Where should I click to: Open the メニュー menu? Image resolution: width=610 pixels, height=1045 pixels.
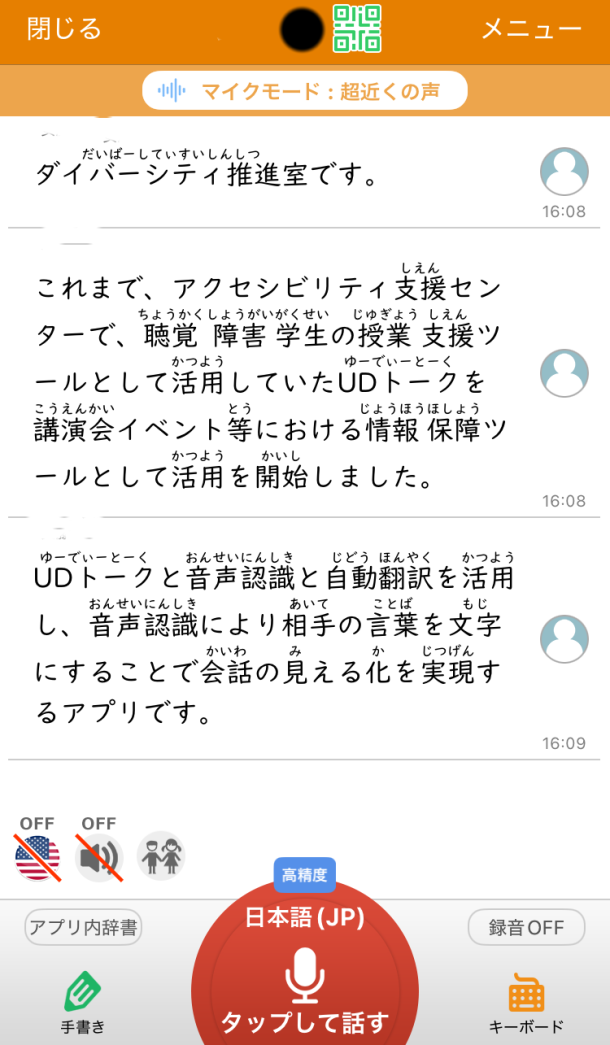531,29
